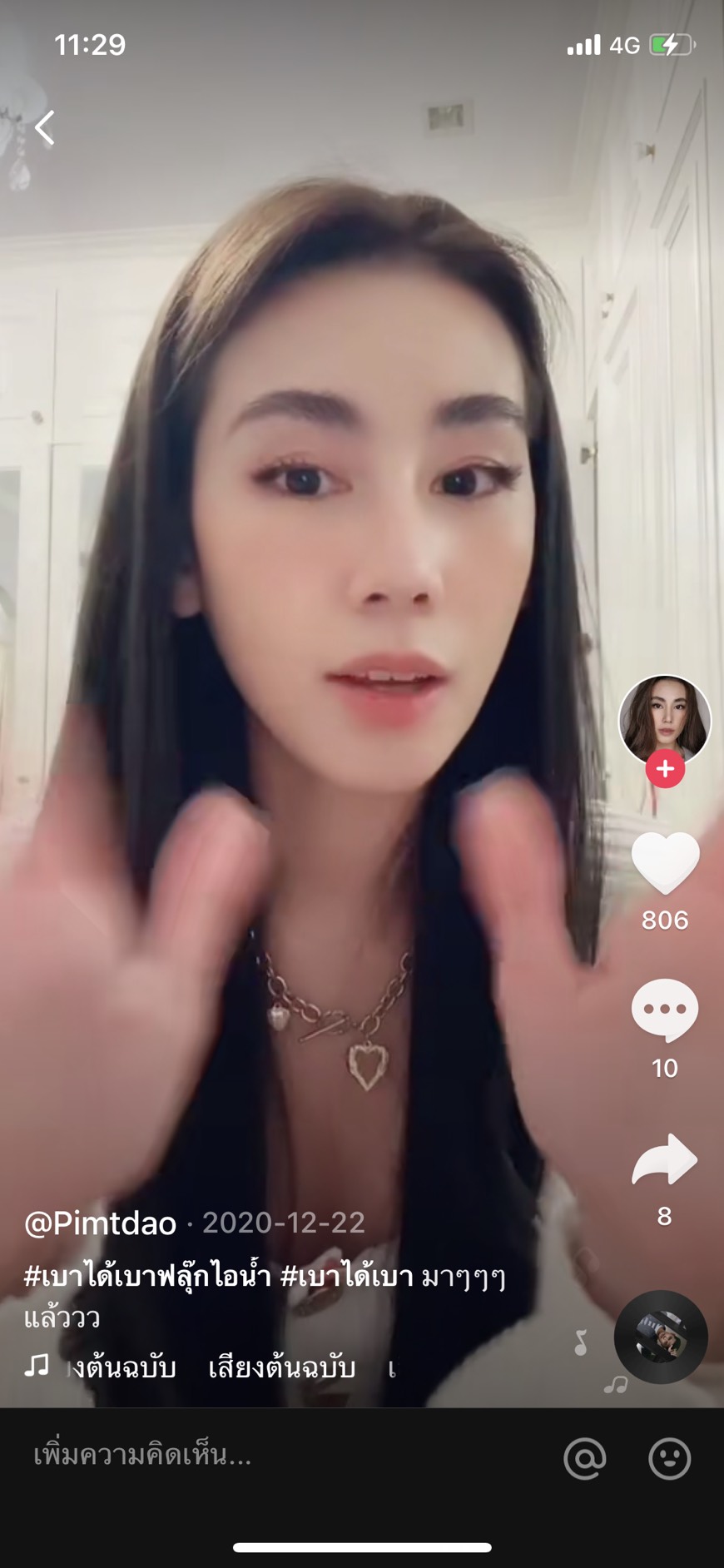Open the comments bubble
Viewport: 724px width, 1568px height.
[x=664, y=1010]
